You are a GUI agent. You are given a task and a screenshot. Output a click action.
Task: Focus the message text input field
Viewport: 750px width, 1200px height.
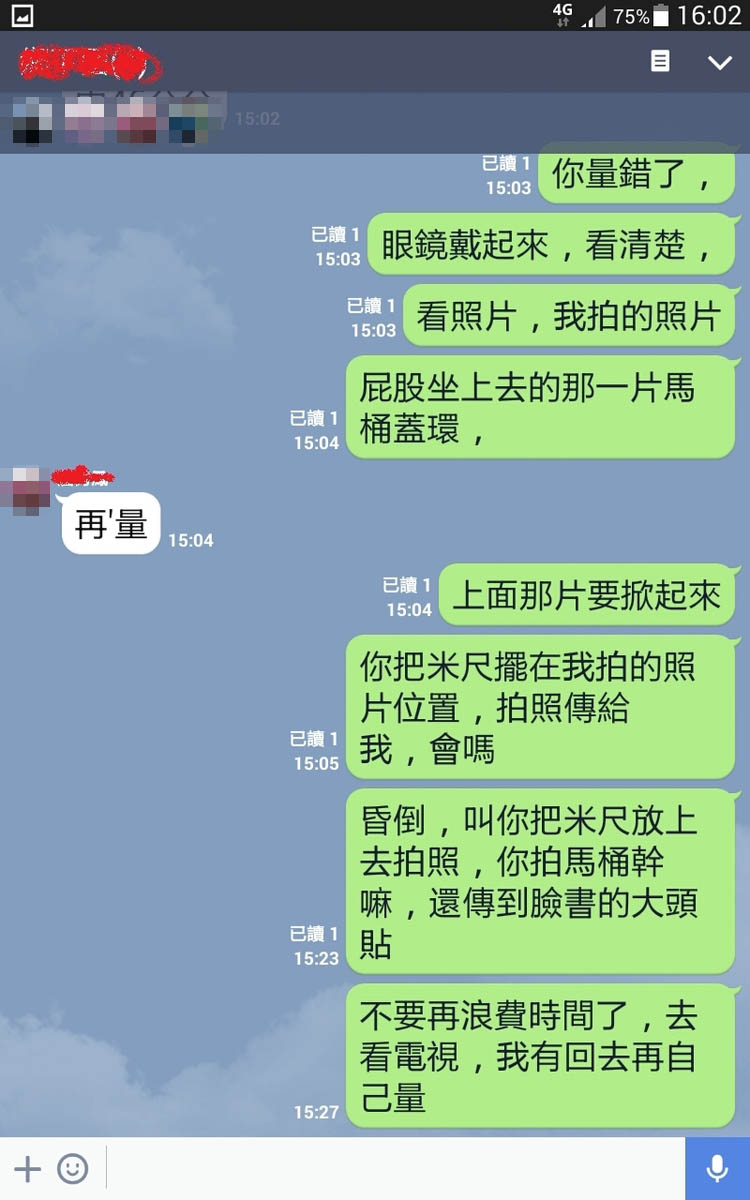(x=395, y=1168)
